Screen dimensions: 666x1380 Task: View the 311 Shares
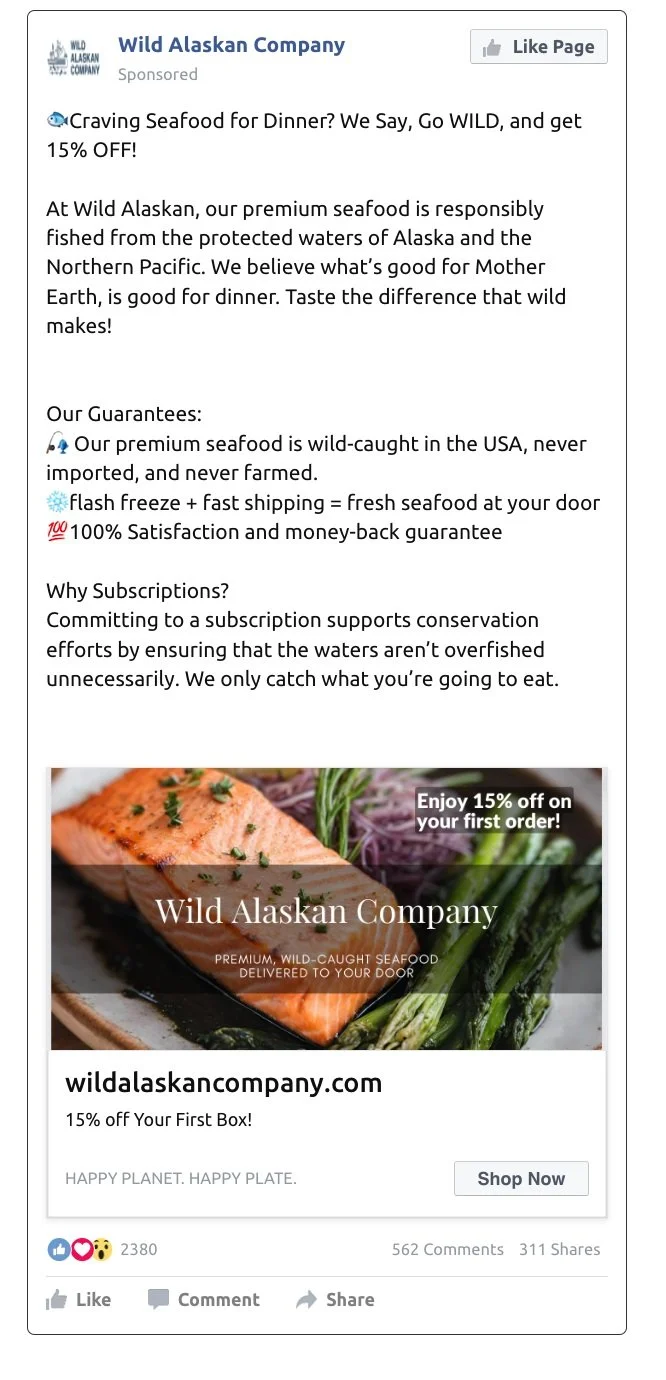coord(559,1249)
